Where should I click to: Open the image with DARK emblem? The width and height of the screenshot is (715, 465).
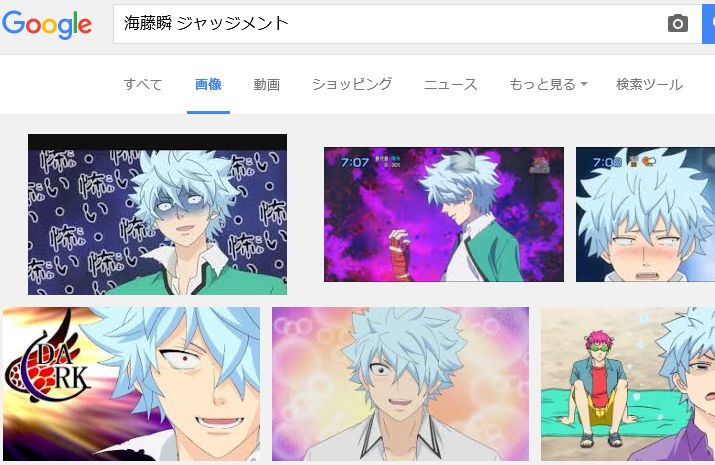click(131, 384)
